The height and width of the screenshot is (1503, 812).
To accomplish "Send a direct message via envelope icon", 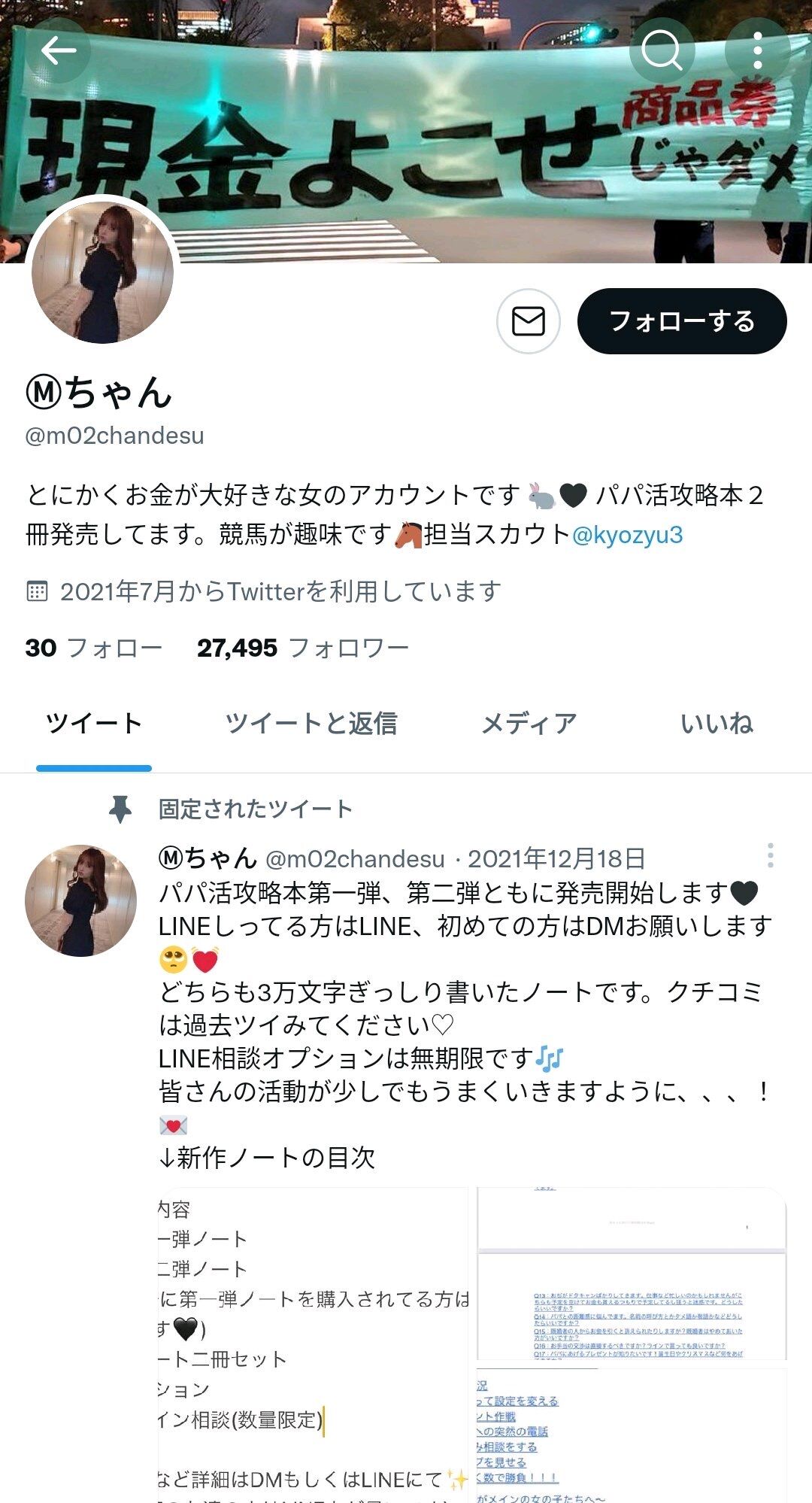I will tap(529, 321).
